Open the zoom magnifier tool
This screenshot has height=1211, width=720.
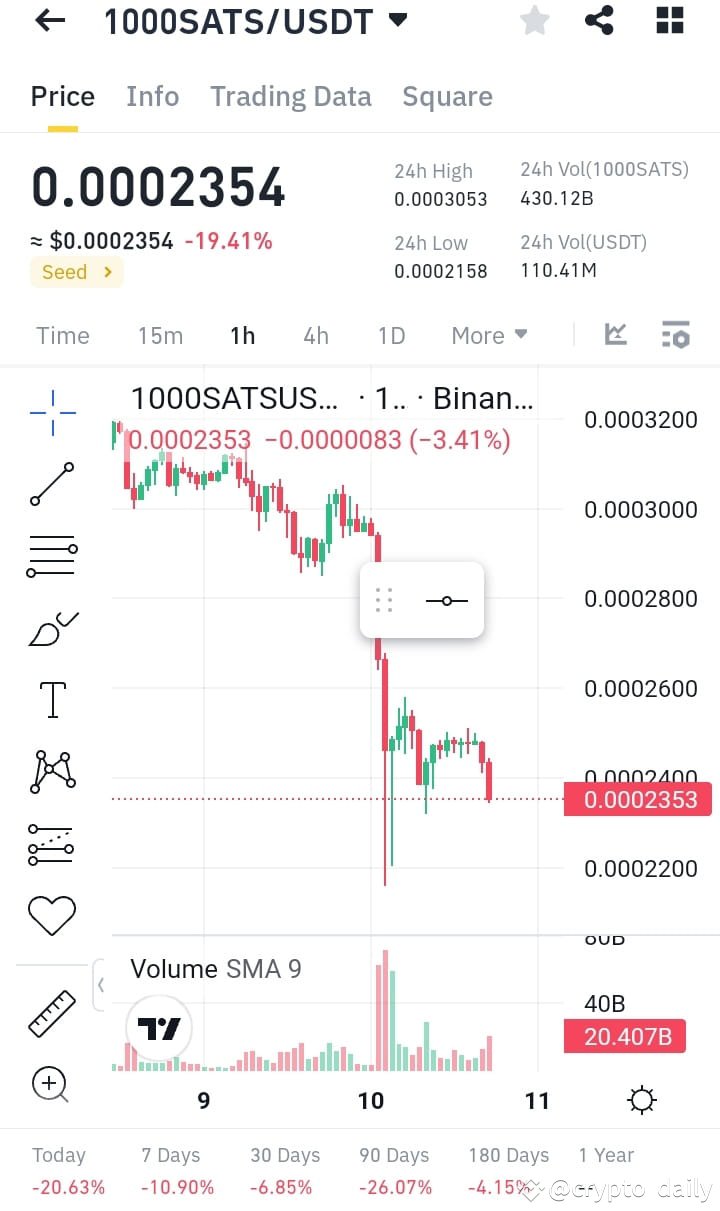pos(52,1085)
